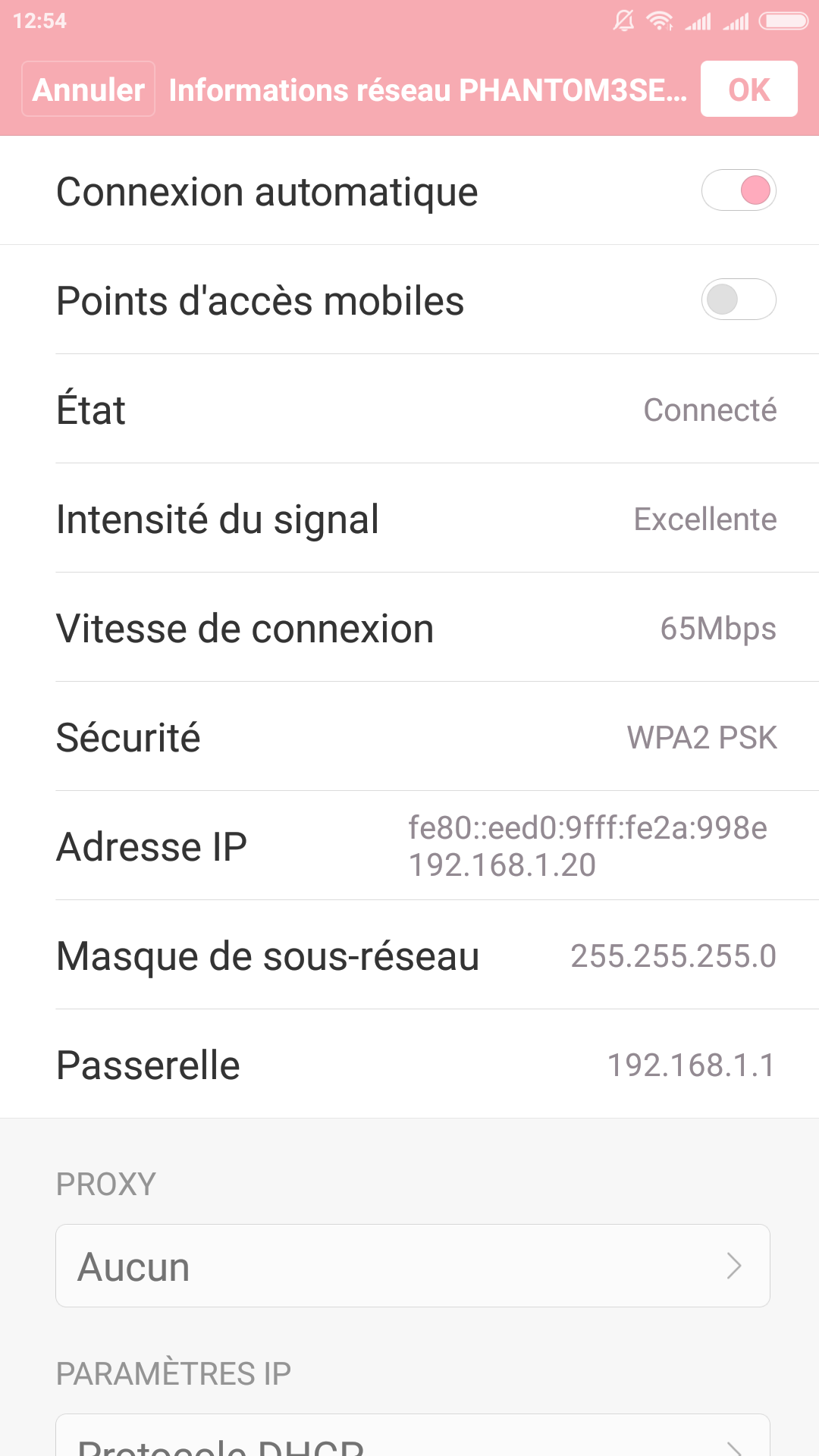This screenshot has width=819, height=1456.
Task: Confirm network settings with OK
Action: tap(748, 89)
